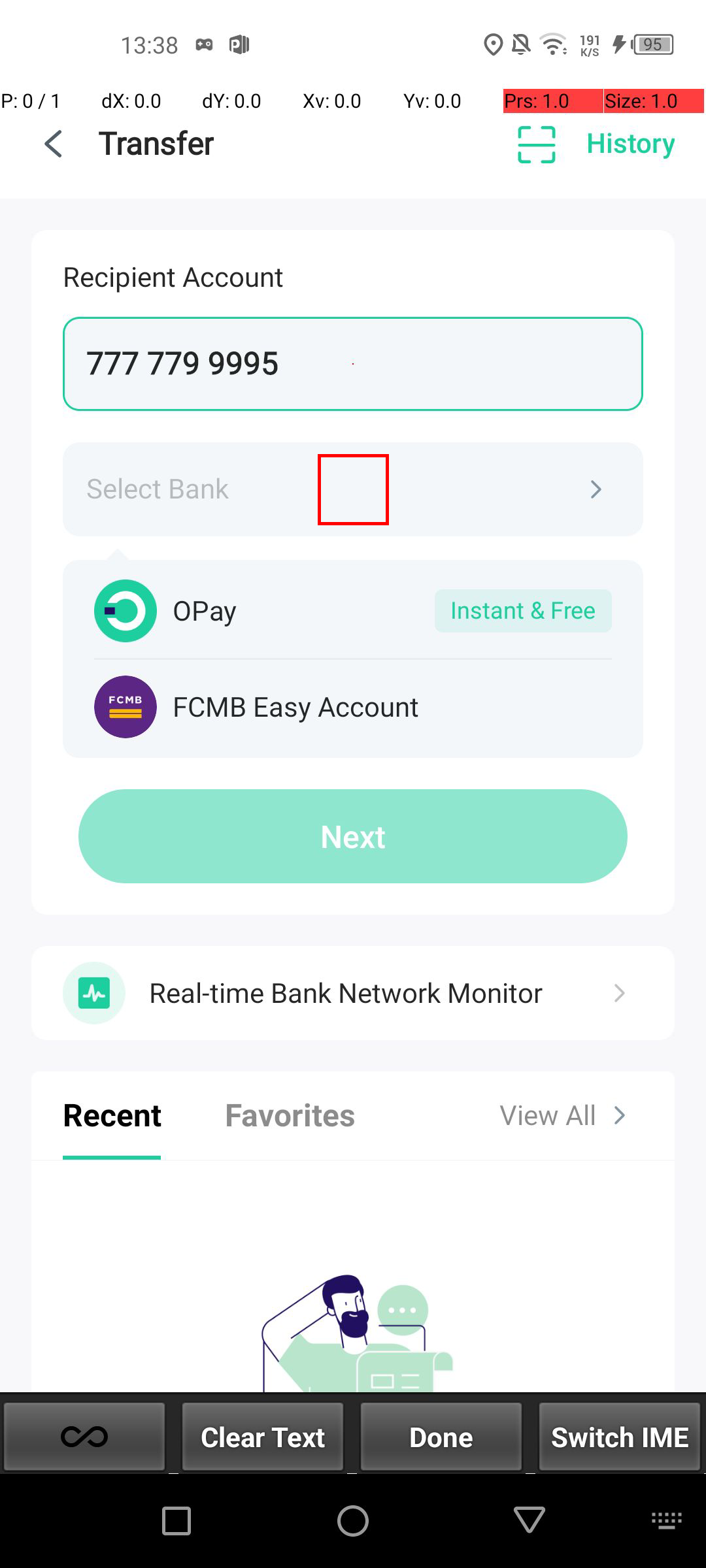Go to the home screen

tap(353, 1521)
